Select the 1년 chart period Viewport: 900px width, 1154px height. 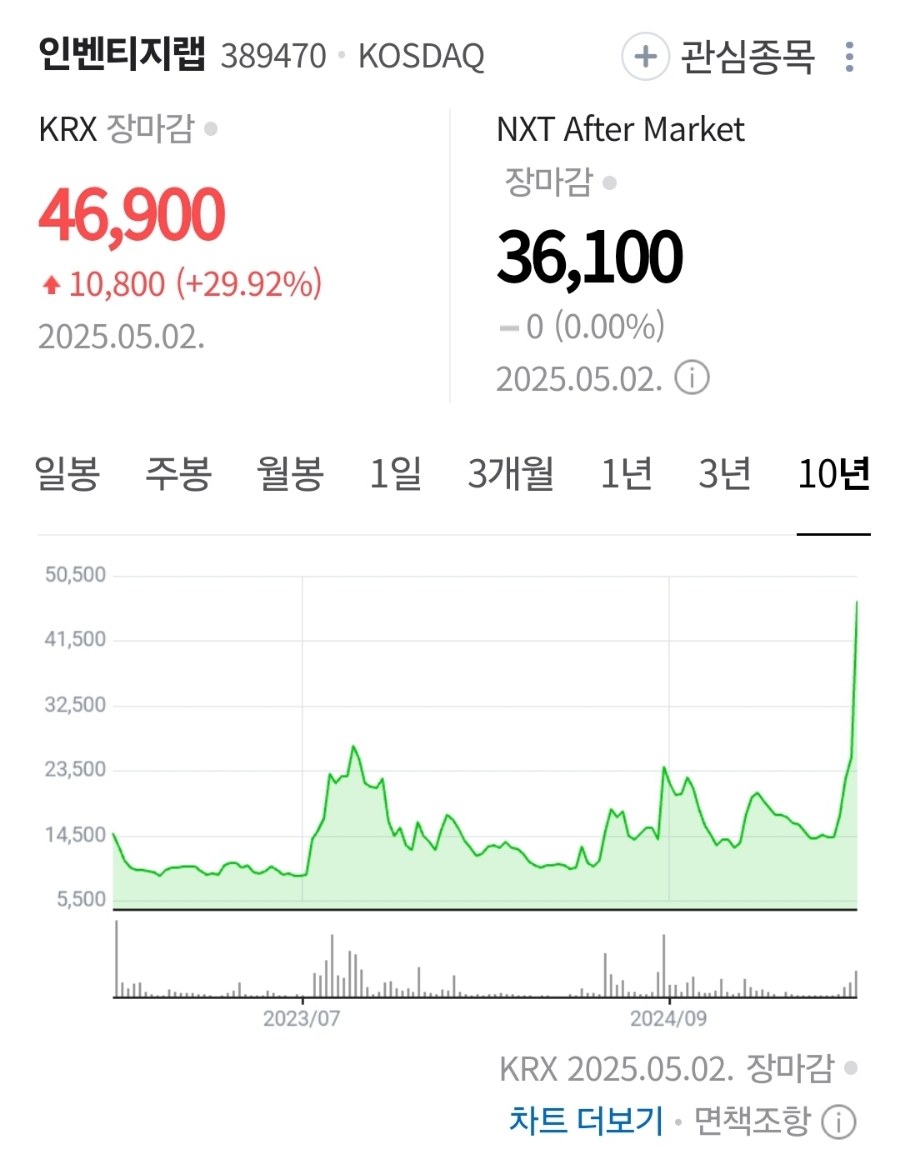pyautogui.click(x=627, y=473)
